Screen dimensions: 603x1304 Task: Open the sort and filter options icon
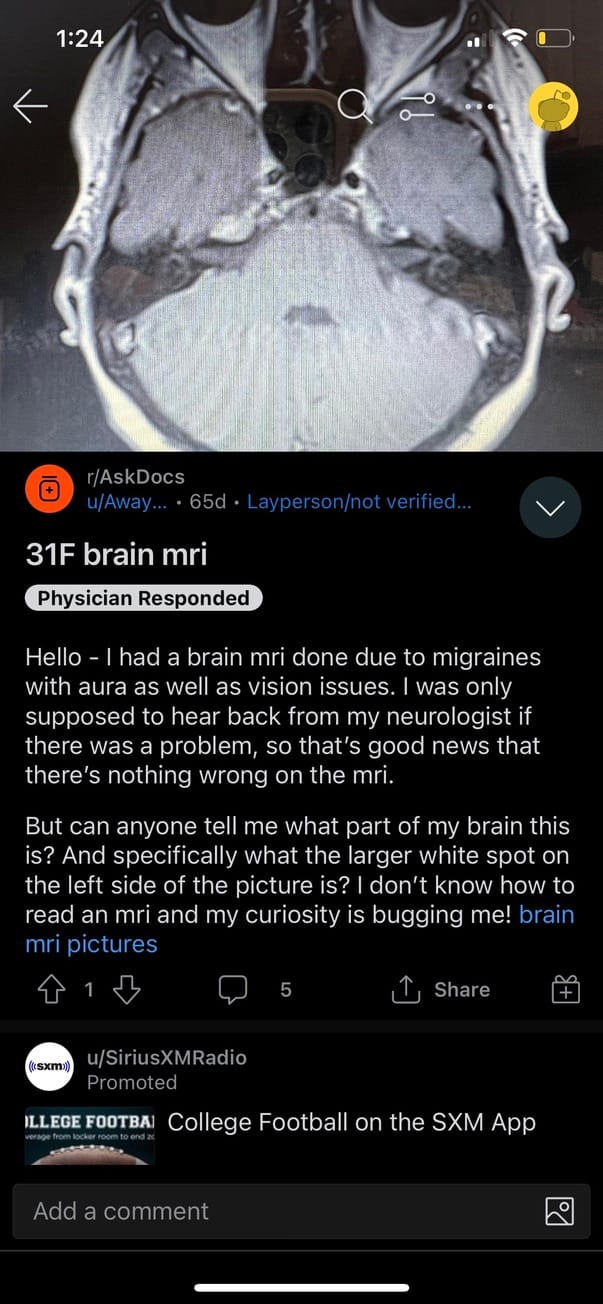coord(417,106)
